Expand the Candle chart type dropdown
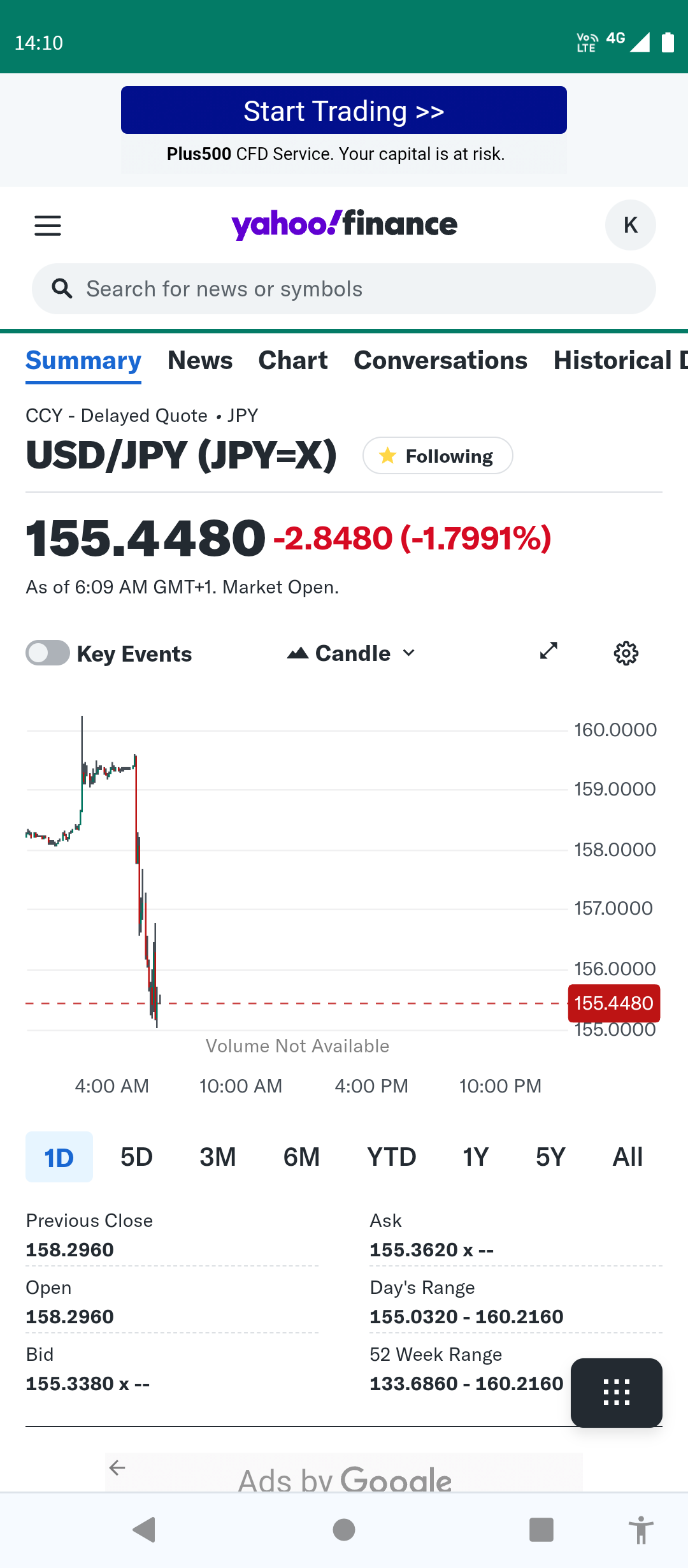688x1568 pixels. click(x=352, y=653)
